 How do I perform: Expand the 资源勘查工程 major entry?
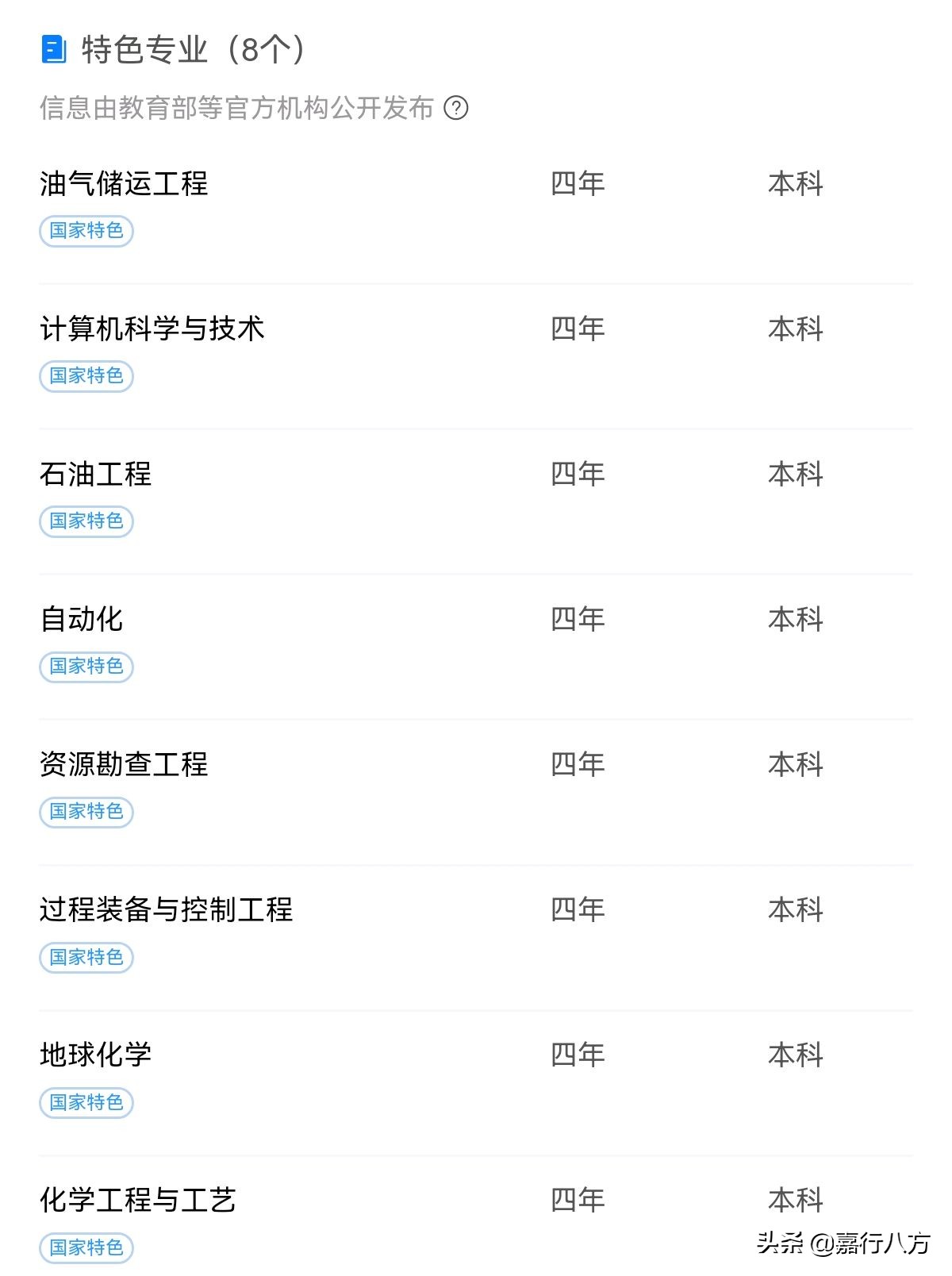point(127,763)
